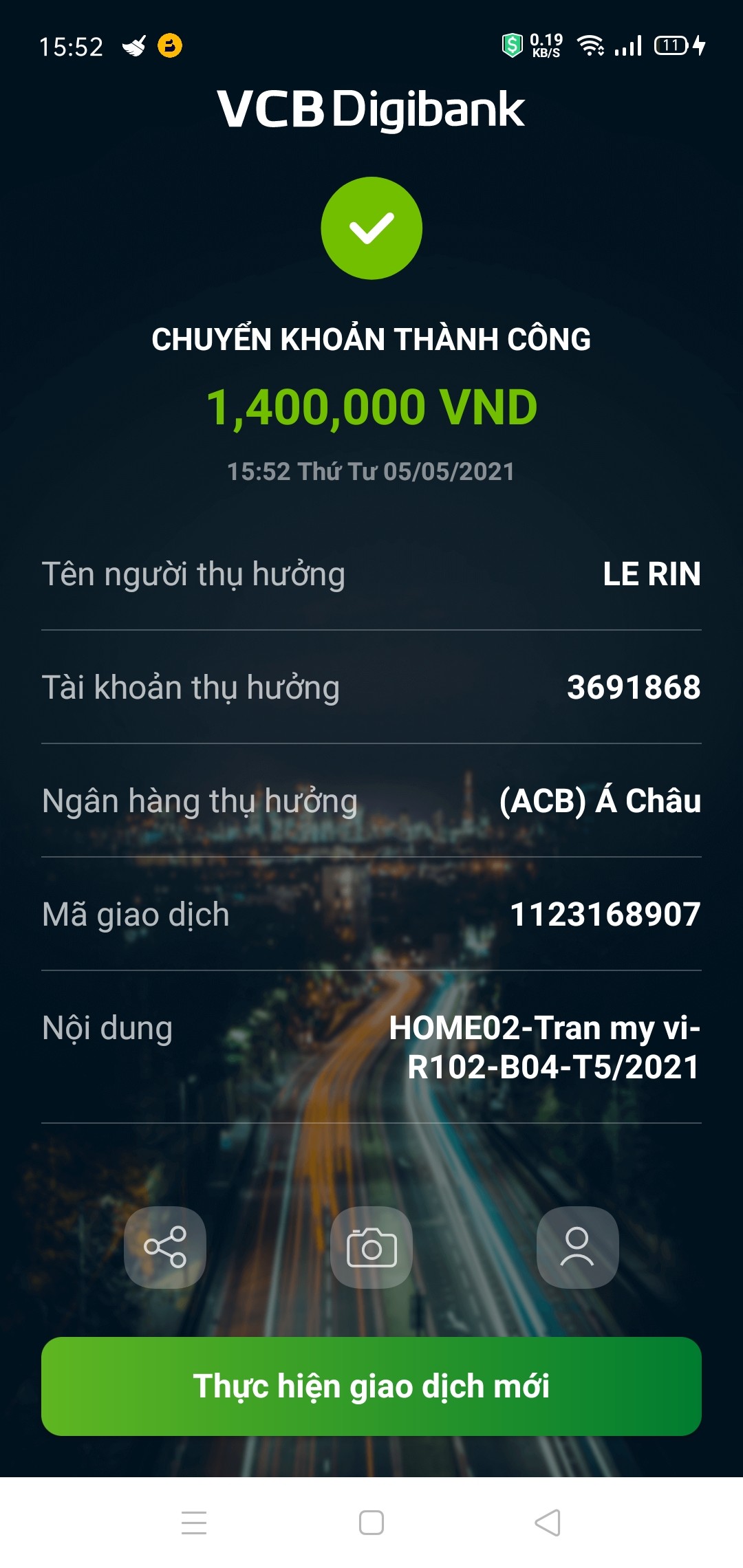Share the transfer receipt
Image resolution: width=743 pixels, height=1568 pixels.
[x=165, y=1247]
